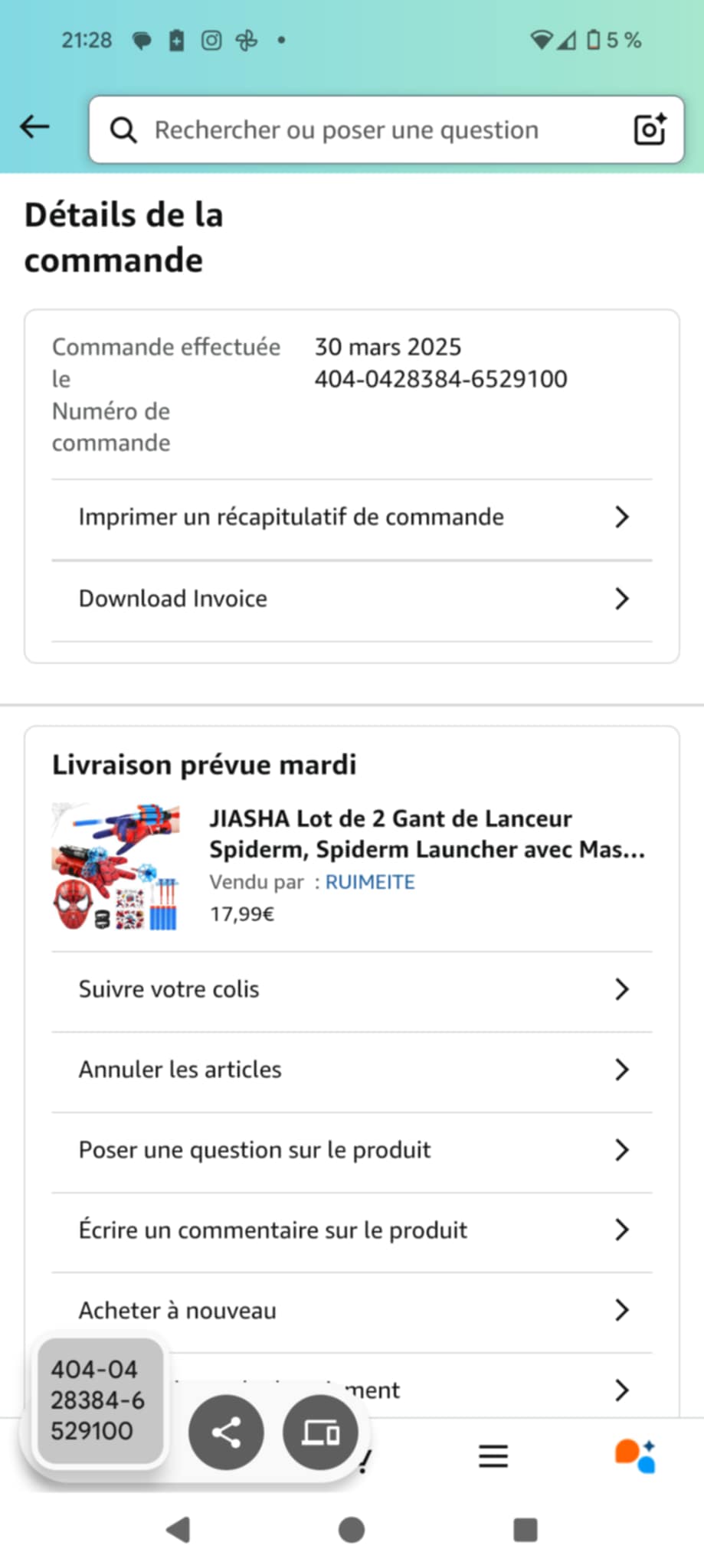704x1568 pixels.
Task: Select Download Invoice
Action: click(352, 599)
